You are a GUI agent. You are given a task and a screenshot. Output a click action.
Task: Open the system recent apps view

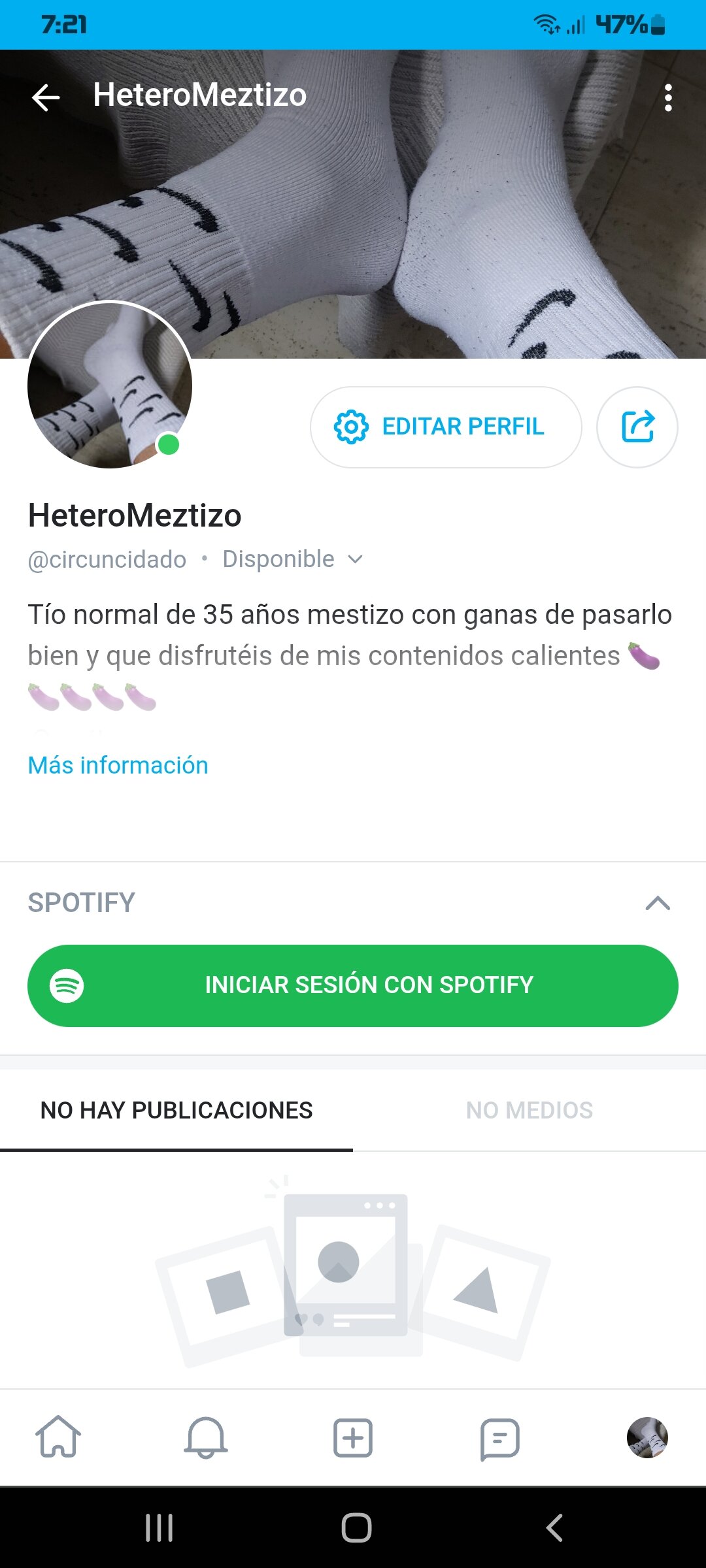159,1527
